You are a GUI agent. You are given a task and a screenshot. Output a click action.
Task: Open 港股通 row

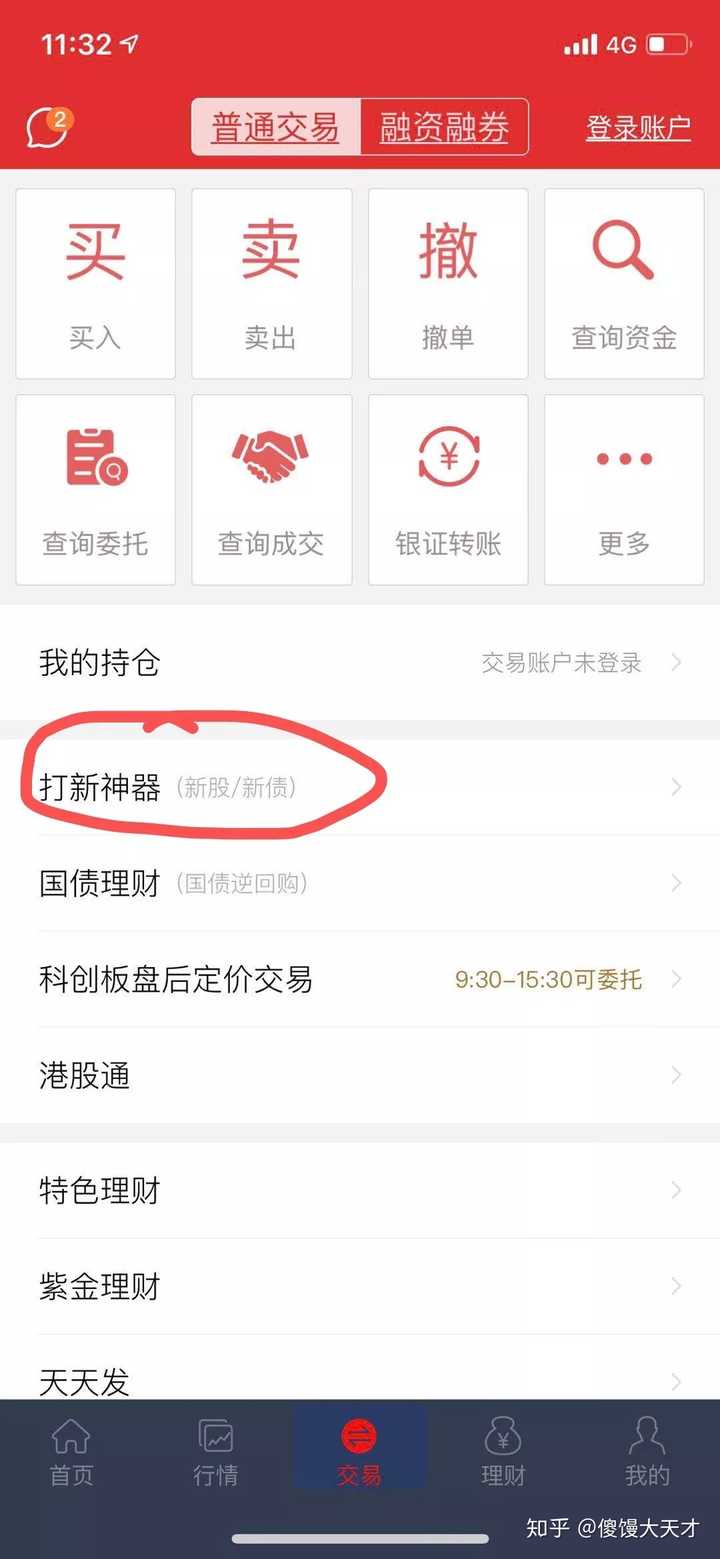(x=360, y=1075)
